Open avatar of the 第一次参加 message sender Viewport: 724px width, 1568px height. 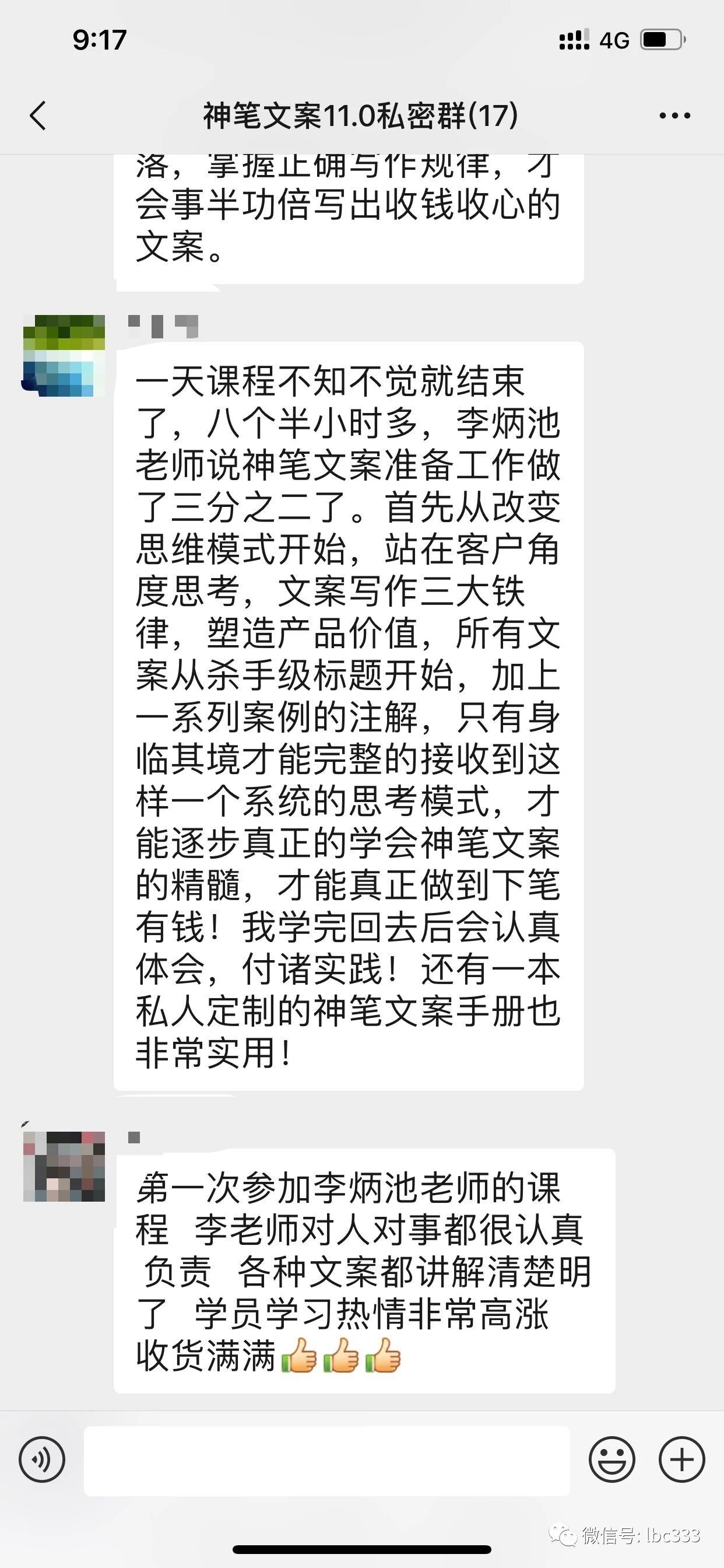tap(64, 1166)
